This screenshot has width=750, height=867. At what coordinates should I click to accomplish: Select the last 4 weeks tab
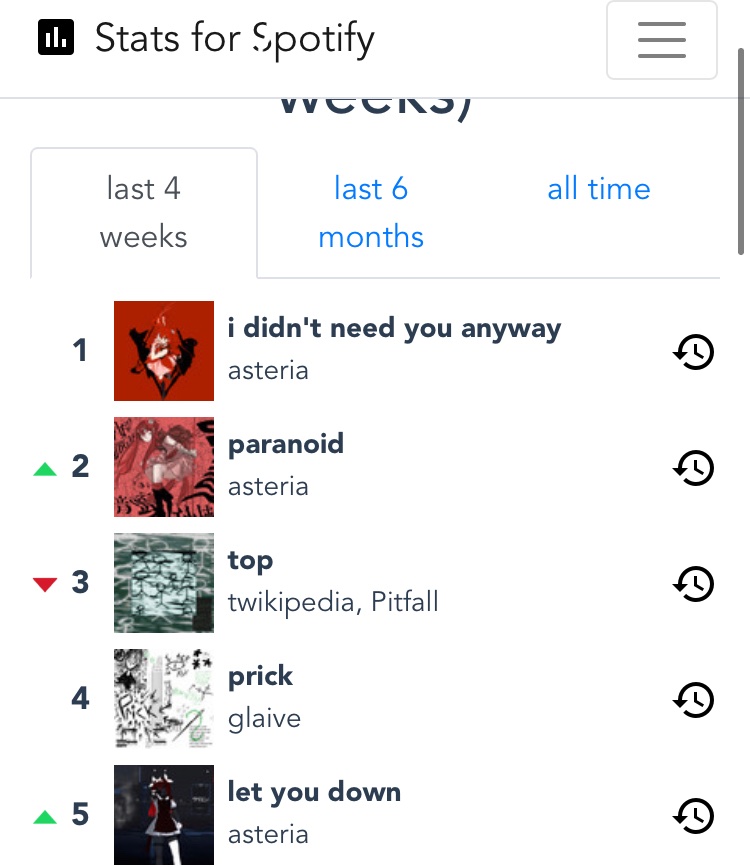click(x=144, y=213)
